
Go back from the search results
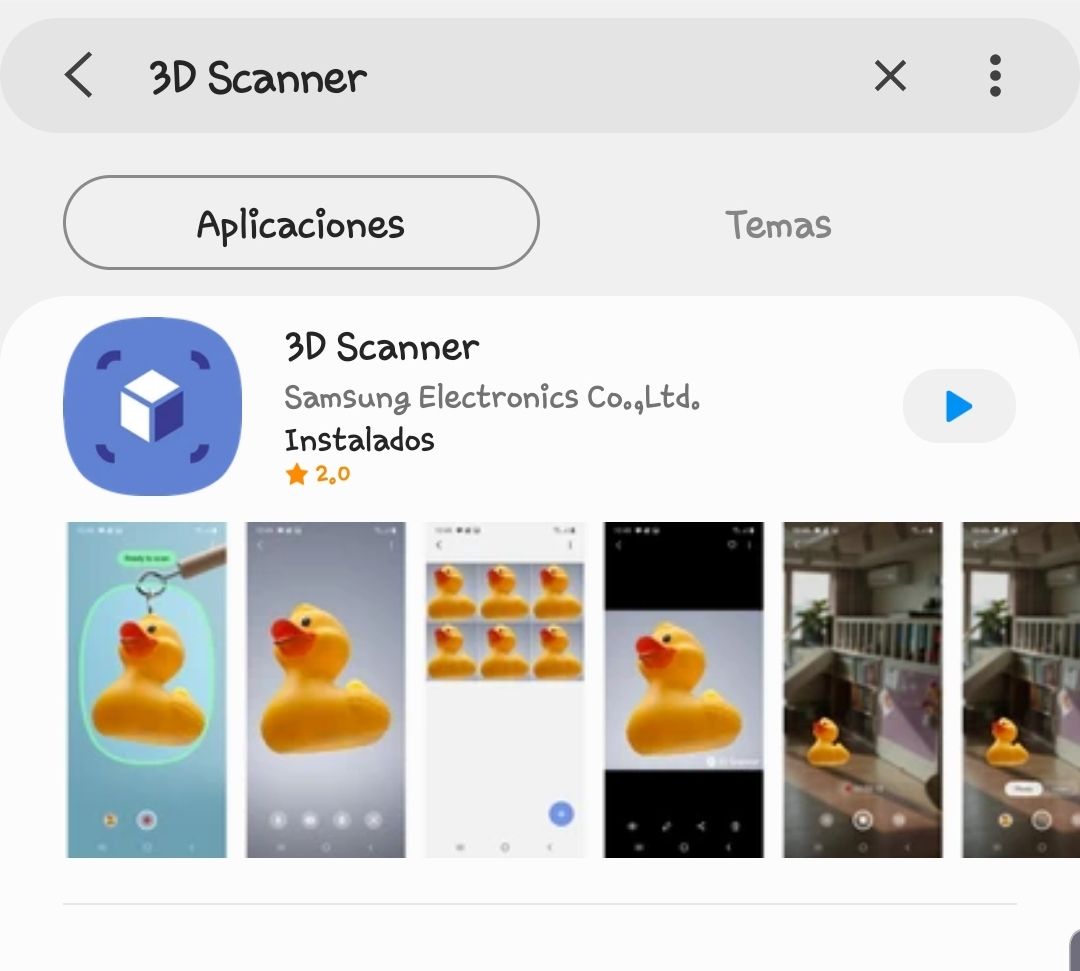pyautogui.click(x=78, y=76)
